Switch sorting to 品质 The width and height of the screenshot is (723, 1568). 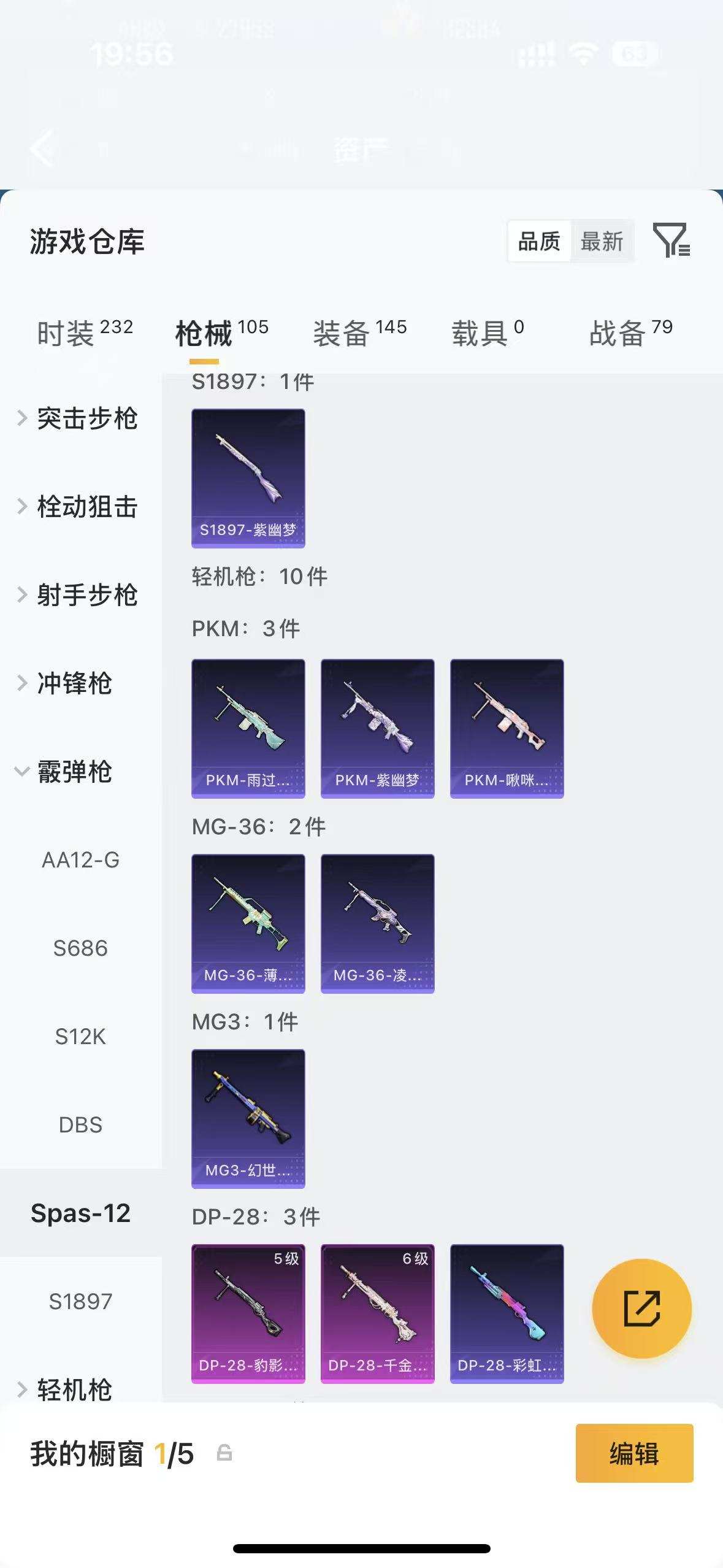(538, 242)
